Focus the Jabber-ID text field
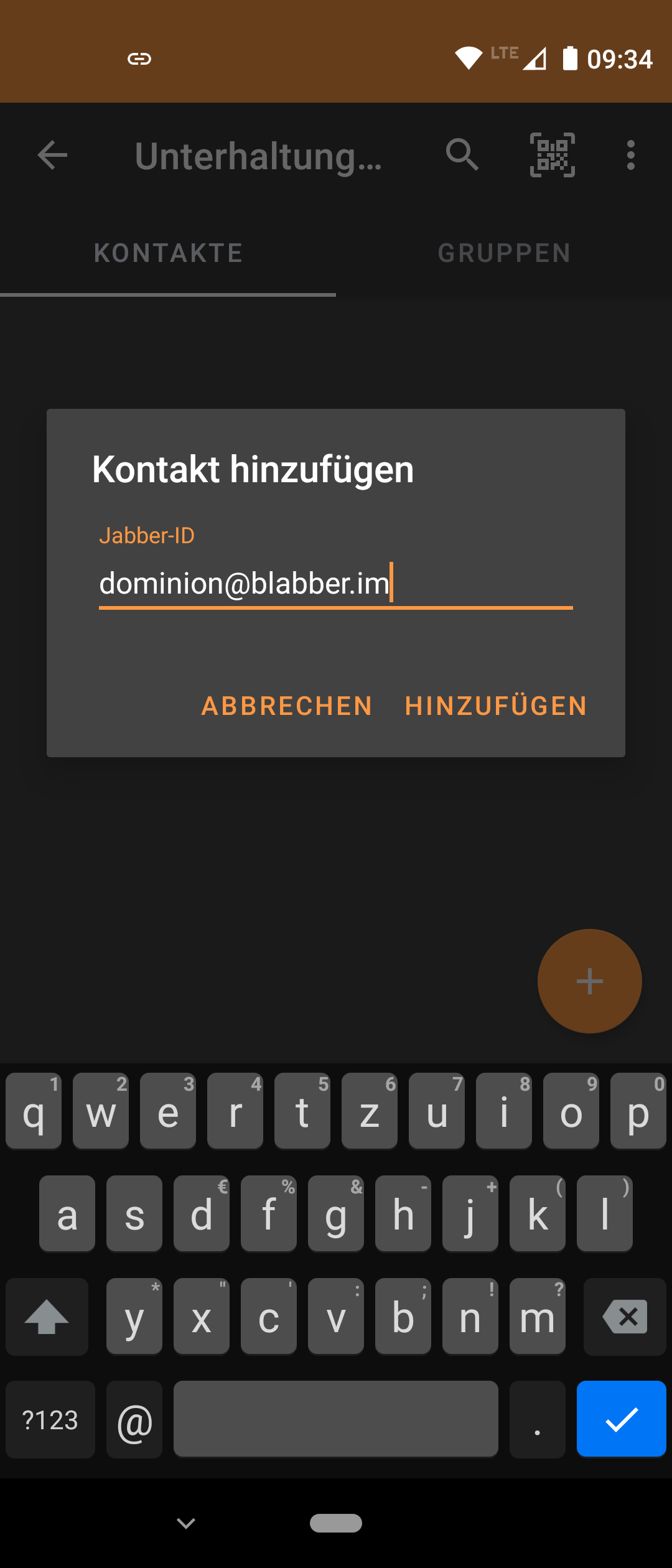This screenshot has width=672, height=1568. pyautogui.click(x=335, y=584)
